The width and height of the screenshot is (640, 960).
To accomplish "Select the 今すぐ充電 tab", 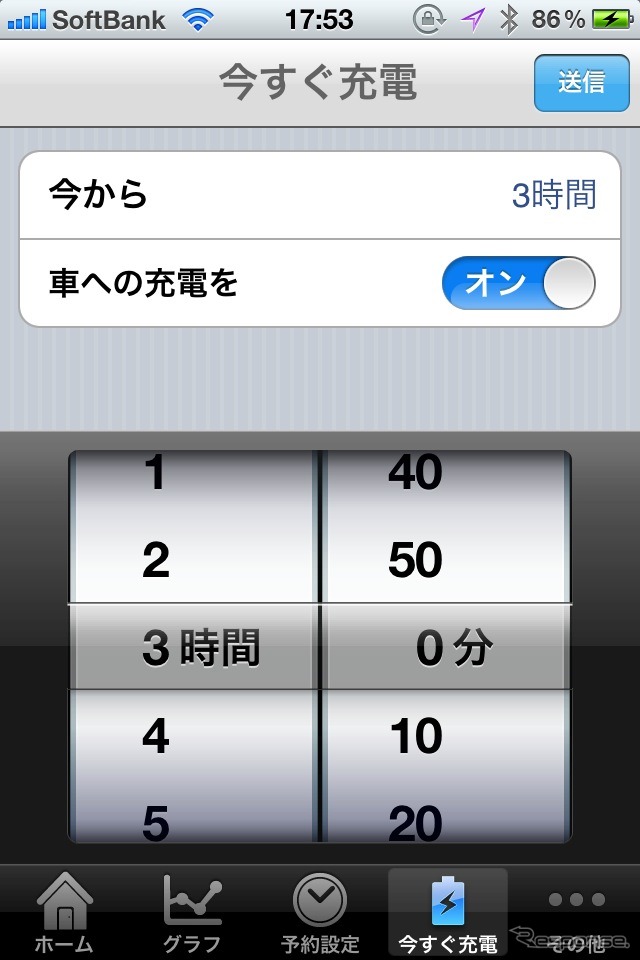I will coord(447,914).
